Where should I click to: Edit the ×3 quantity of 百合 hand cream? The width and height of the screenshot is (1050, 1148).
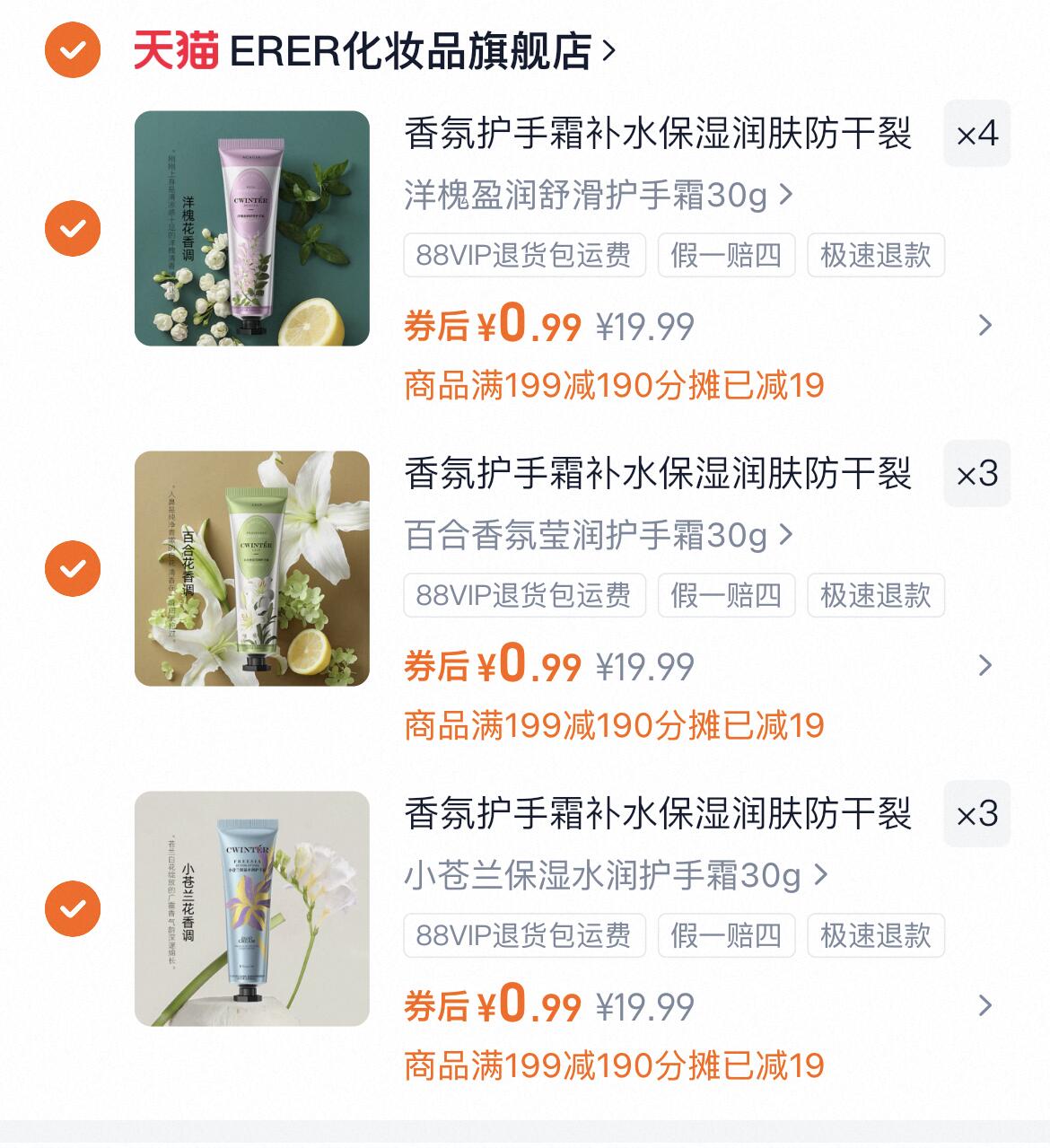point(976,474)
